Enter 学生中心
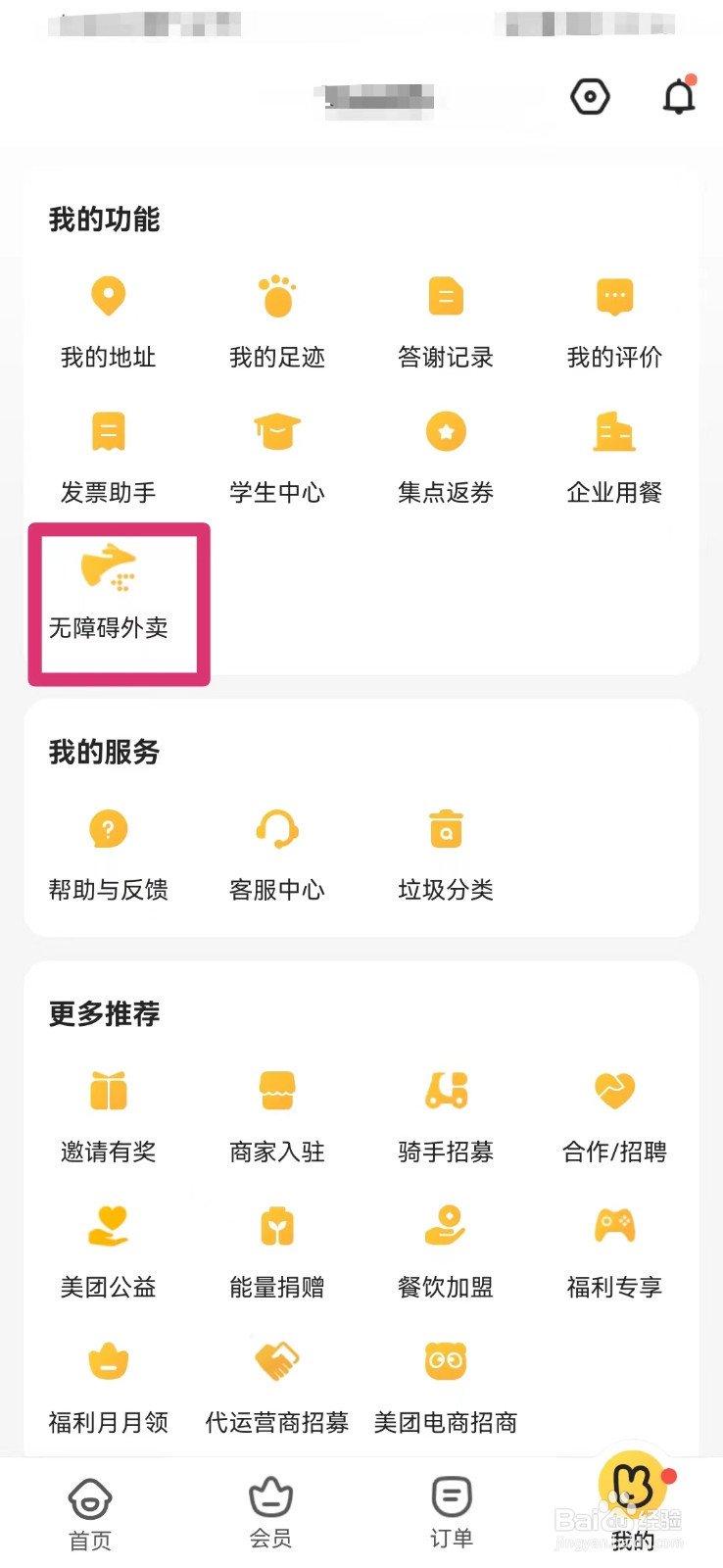Viewport: 723px width, 1568px height. coord(277,459)
